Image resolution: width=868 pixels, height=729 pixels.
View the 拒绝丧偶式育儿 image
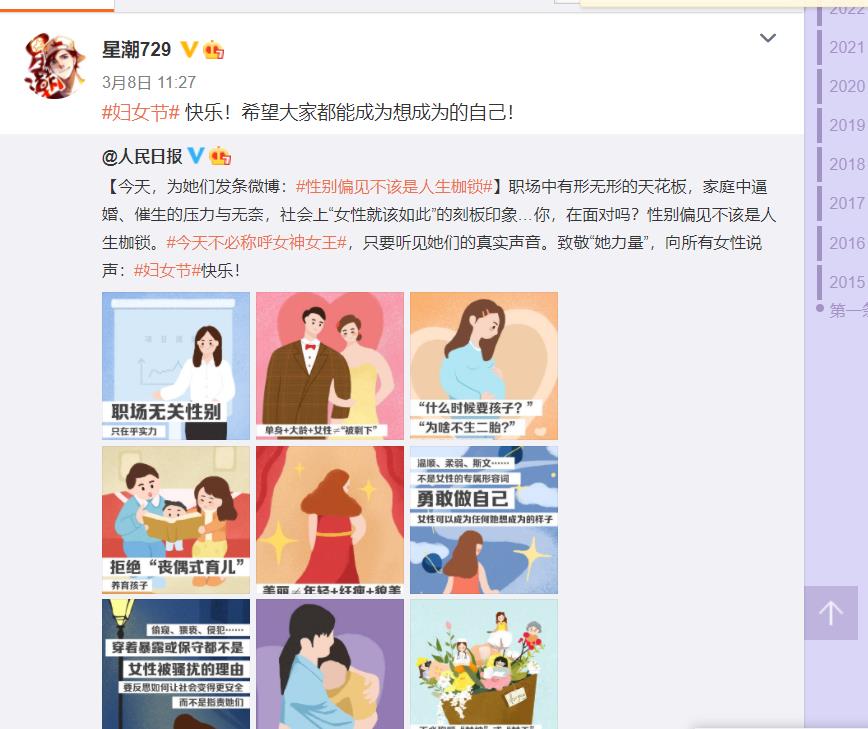[x=176, y=520]
